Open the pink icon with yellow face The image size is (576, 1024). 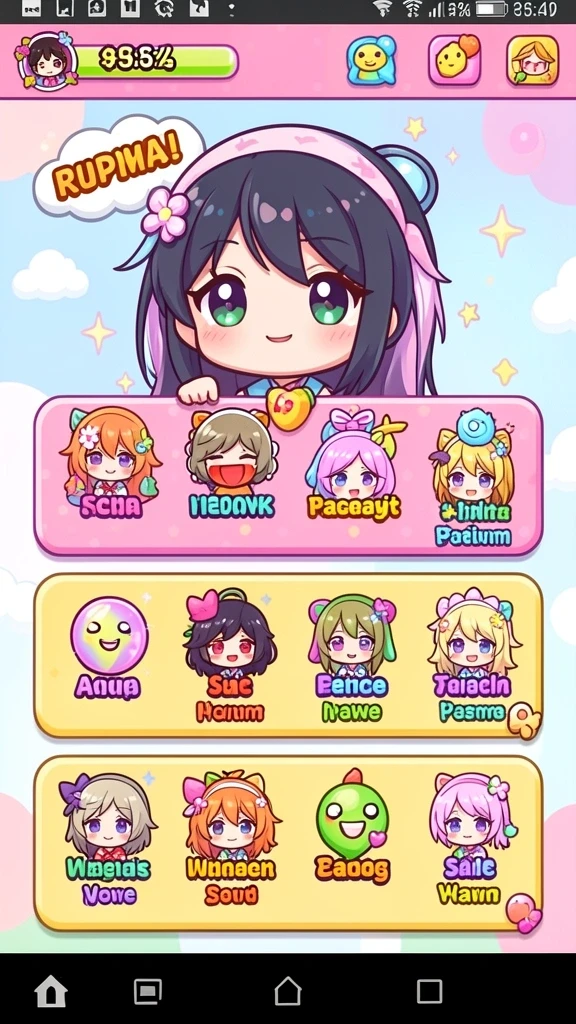[455, 61]
